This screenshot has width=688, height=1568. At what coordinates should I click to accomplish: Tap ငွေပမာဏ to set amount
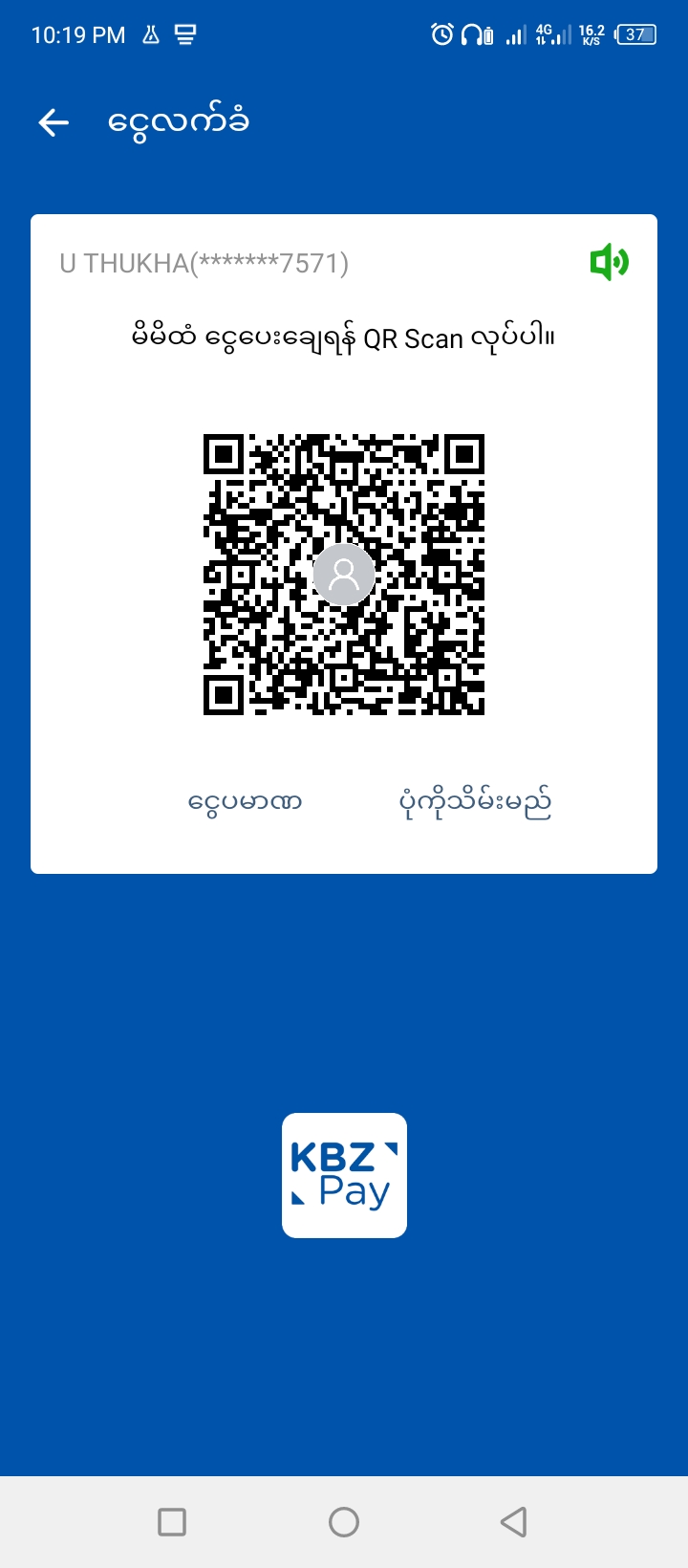[246, 801]
